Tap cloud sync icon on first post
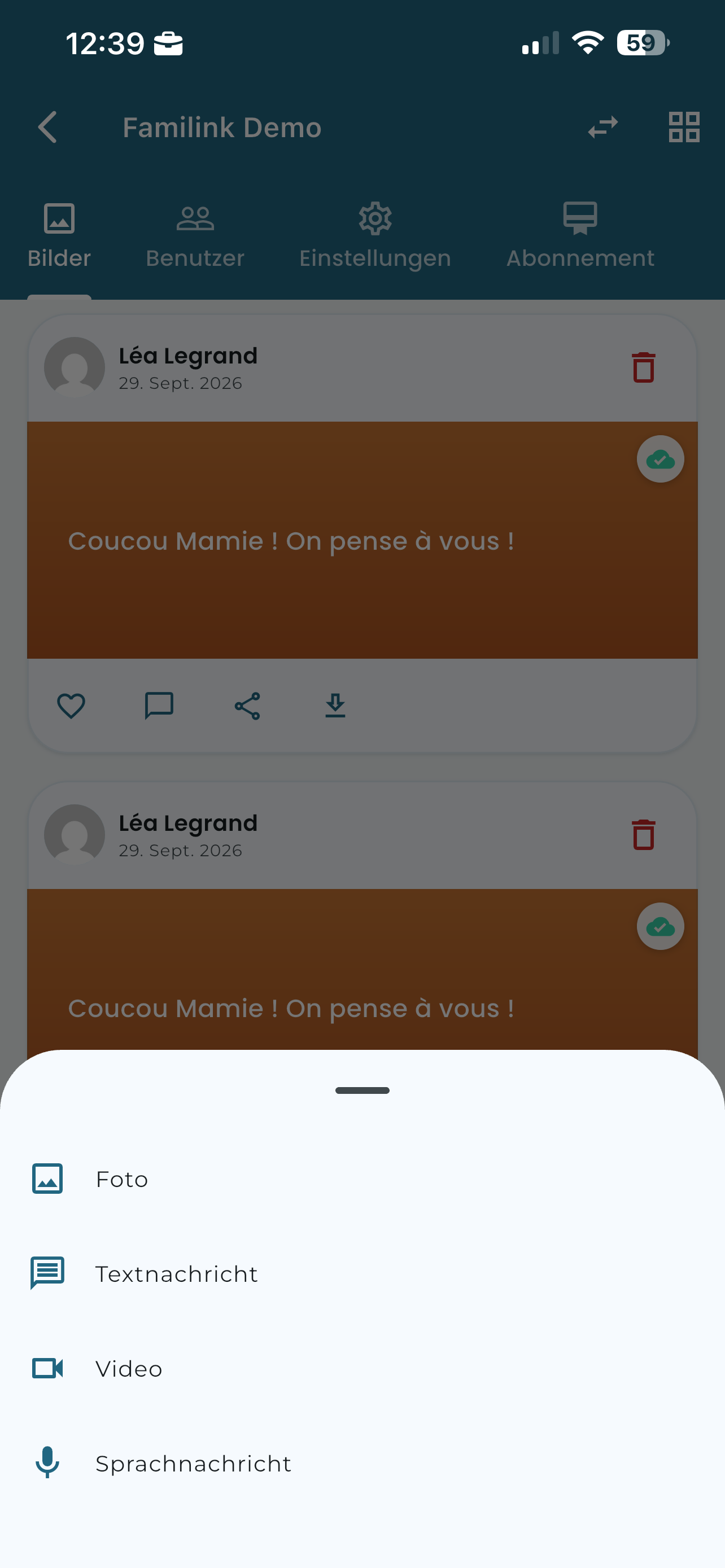Image resolution: width=725 pixels, height=1568 pixels. tap(661, 459)
